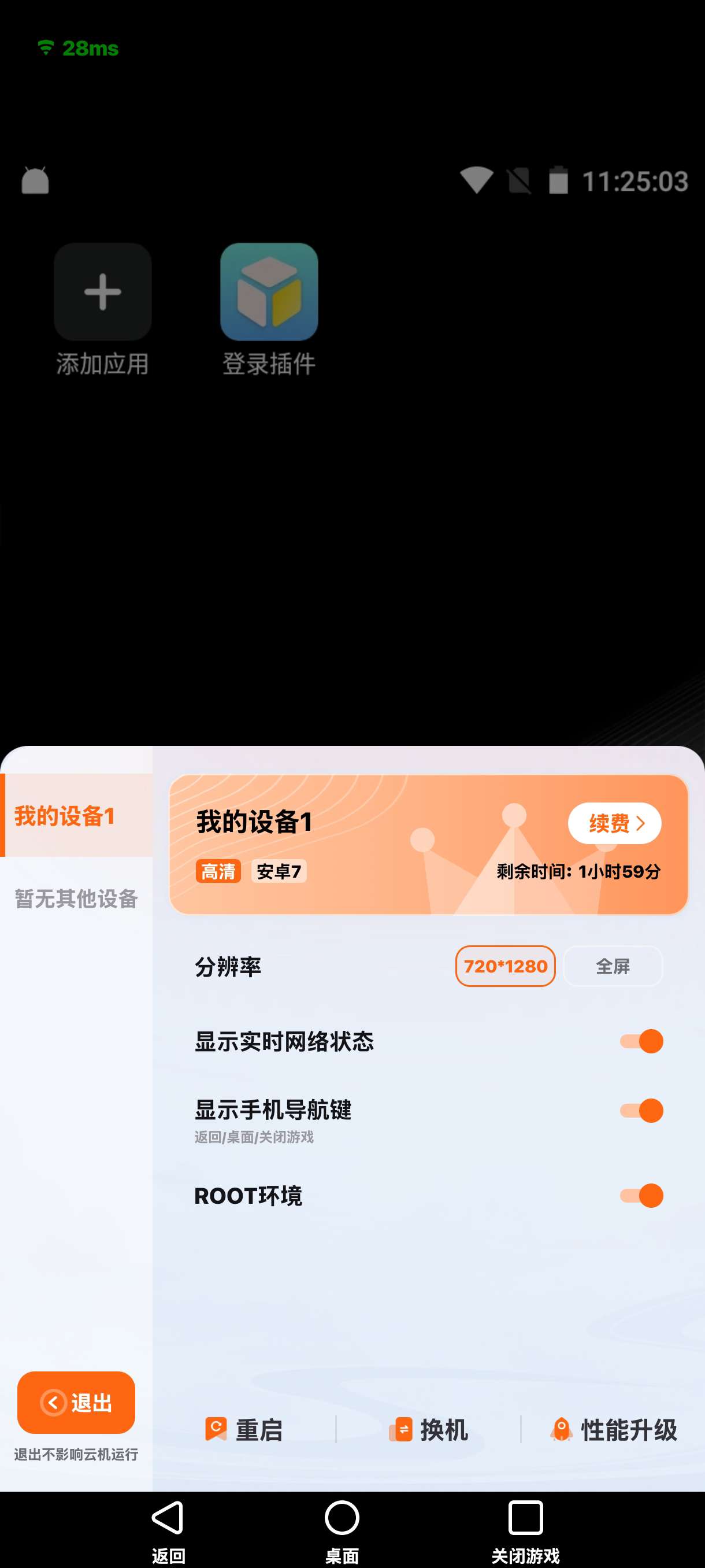Tap 换机 to change the device
This screenshot has height=1568, width=705.
pyautogui.click(x=428, y=1429)
